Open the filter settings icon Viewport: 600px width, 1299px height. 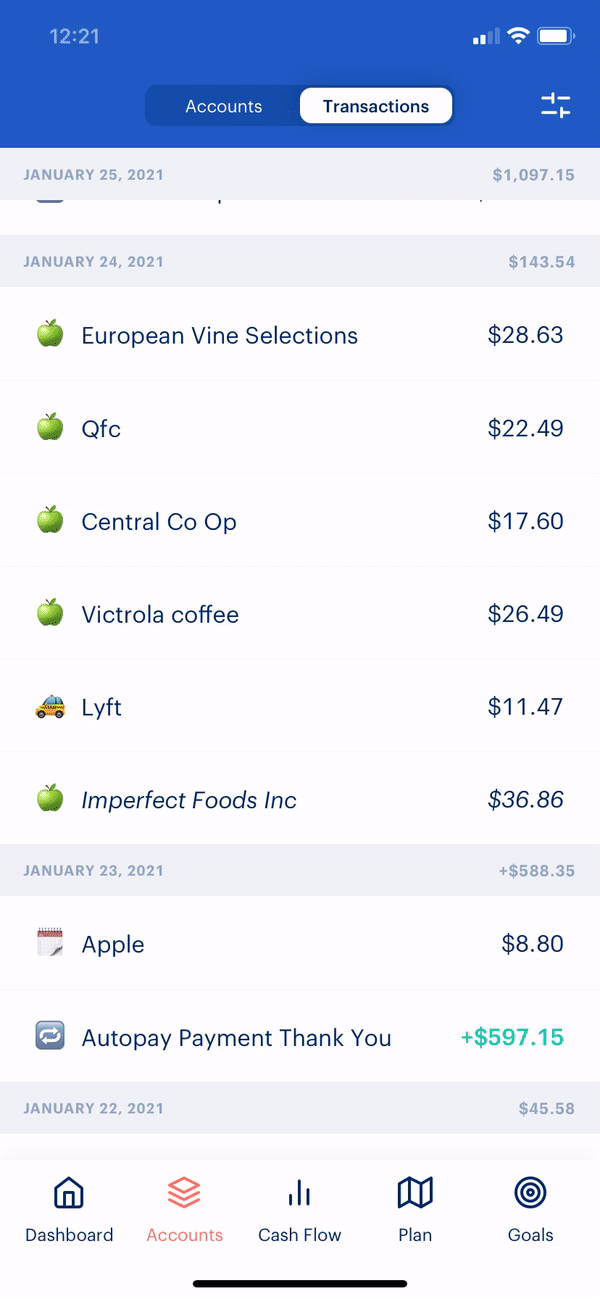coord(555,105)
